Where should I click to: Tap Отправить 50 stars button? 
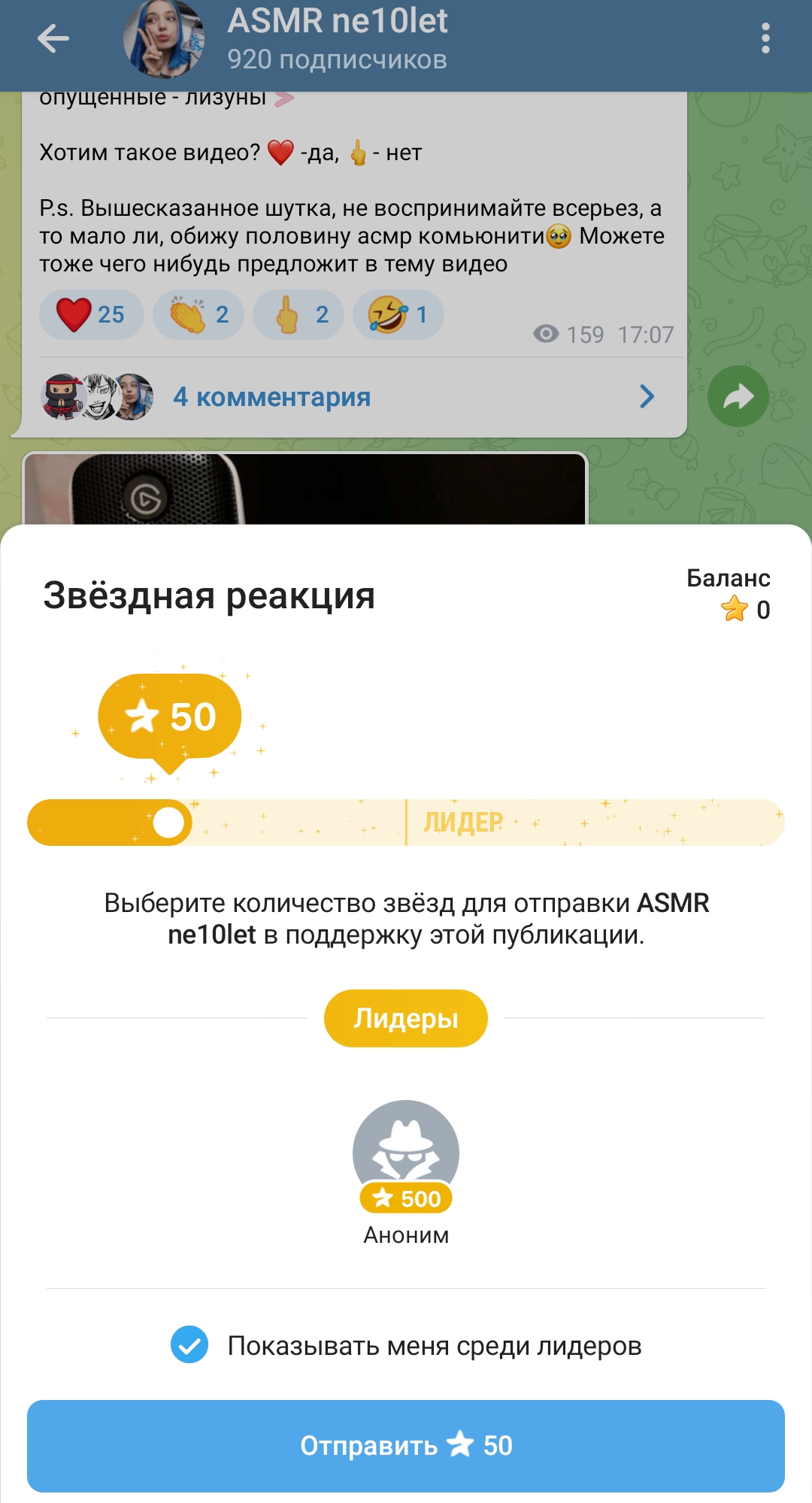(406, 1446)
